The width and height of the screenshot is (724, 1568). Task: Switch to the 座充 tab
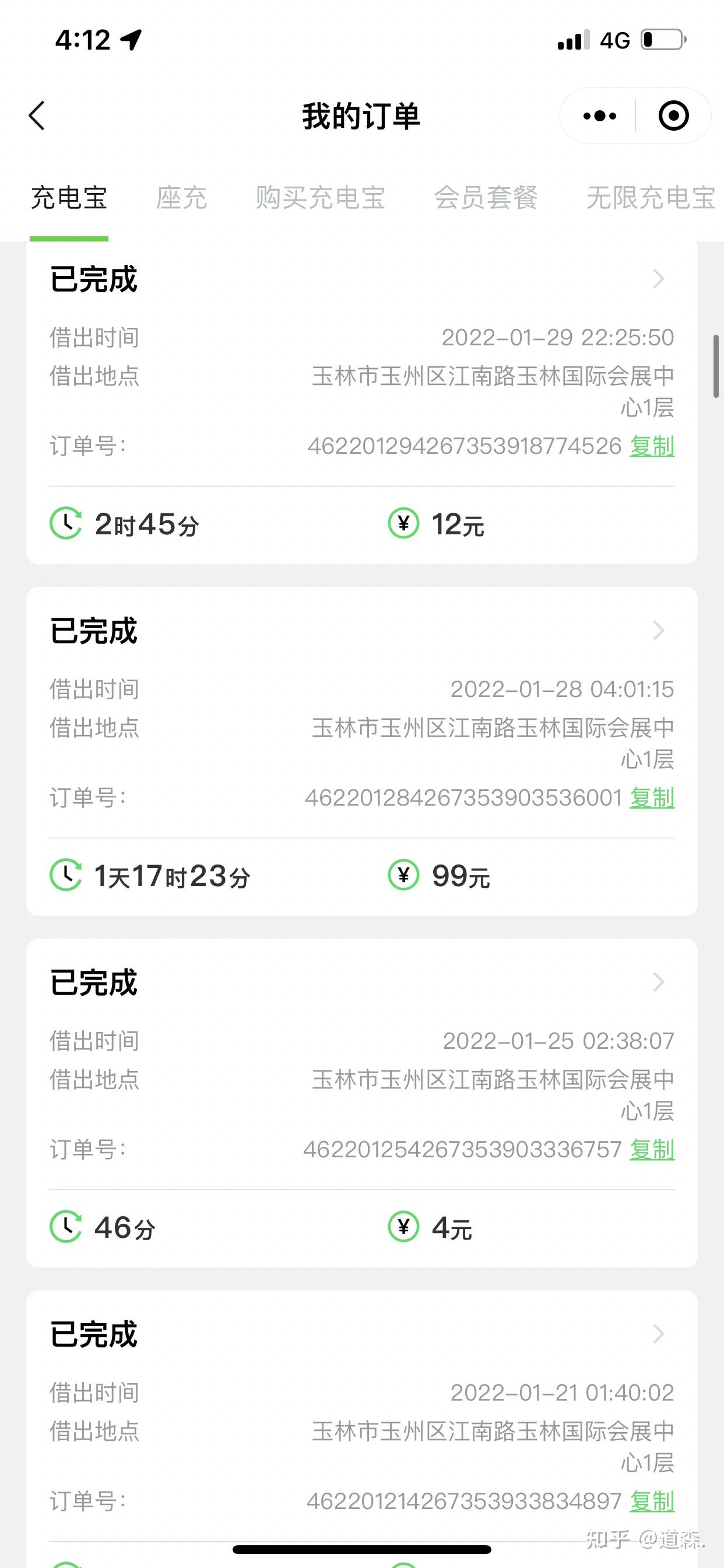point(181,198)
